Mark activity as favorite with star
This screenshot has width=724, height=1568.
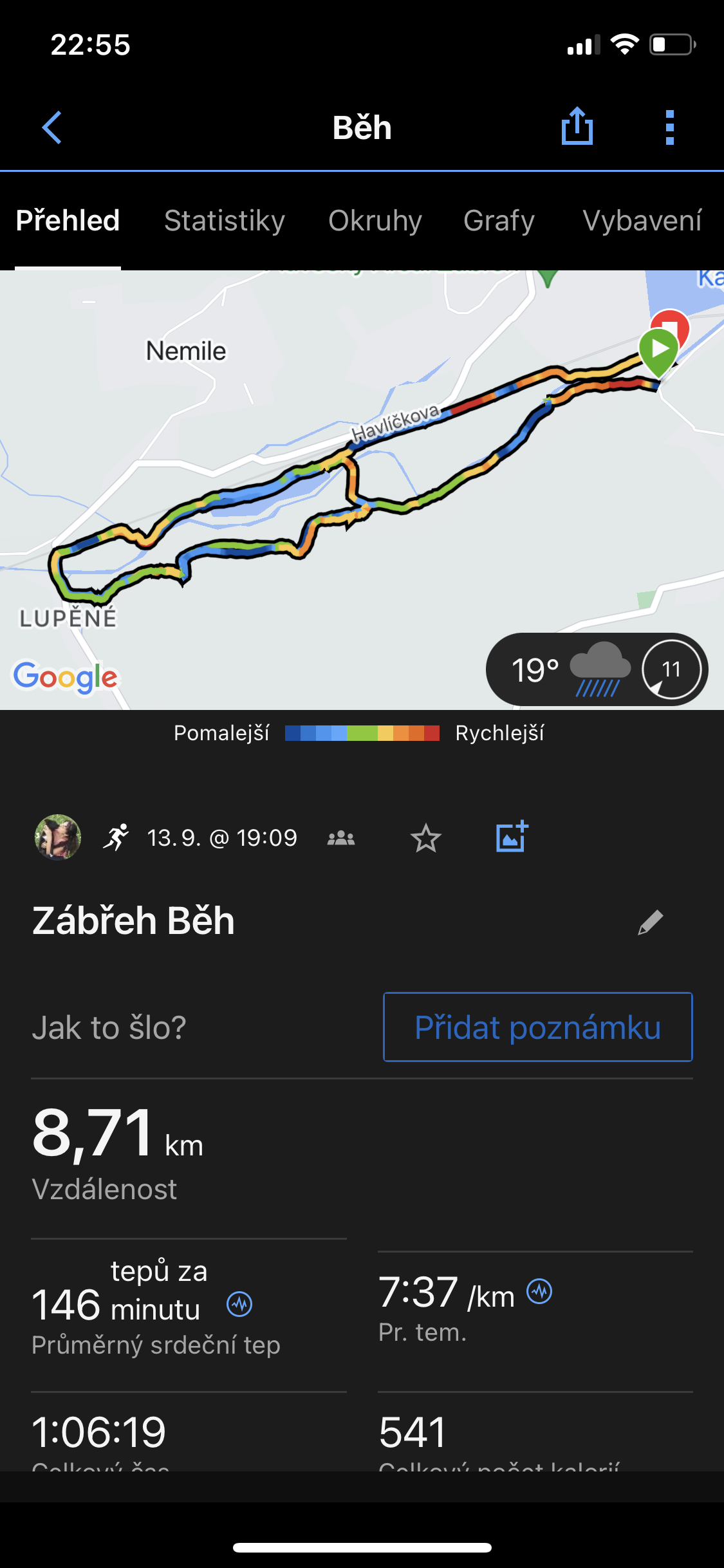click(425, 838)
